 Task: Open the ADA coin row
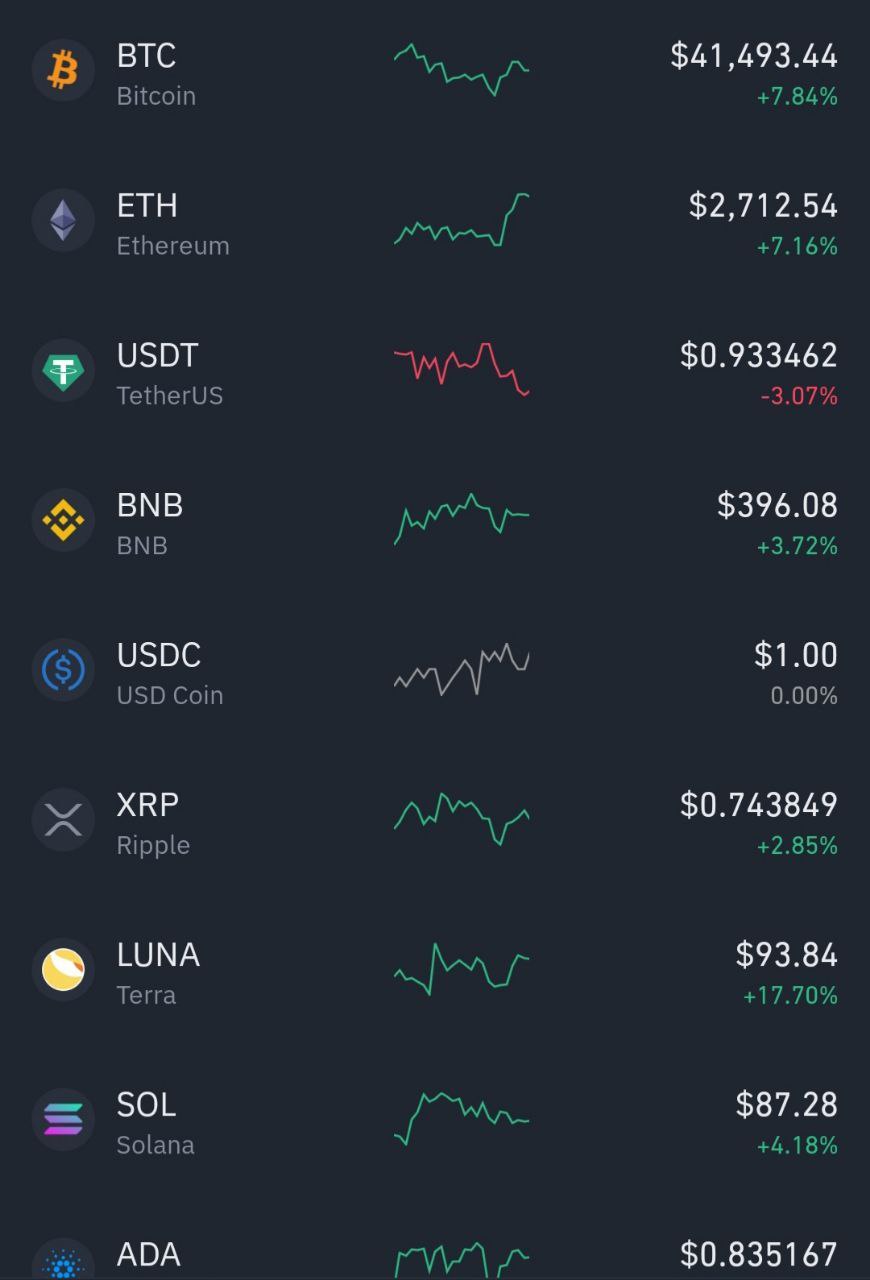(435, 1258)
